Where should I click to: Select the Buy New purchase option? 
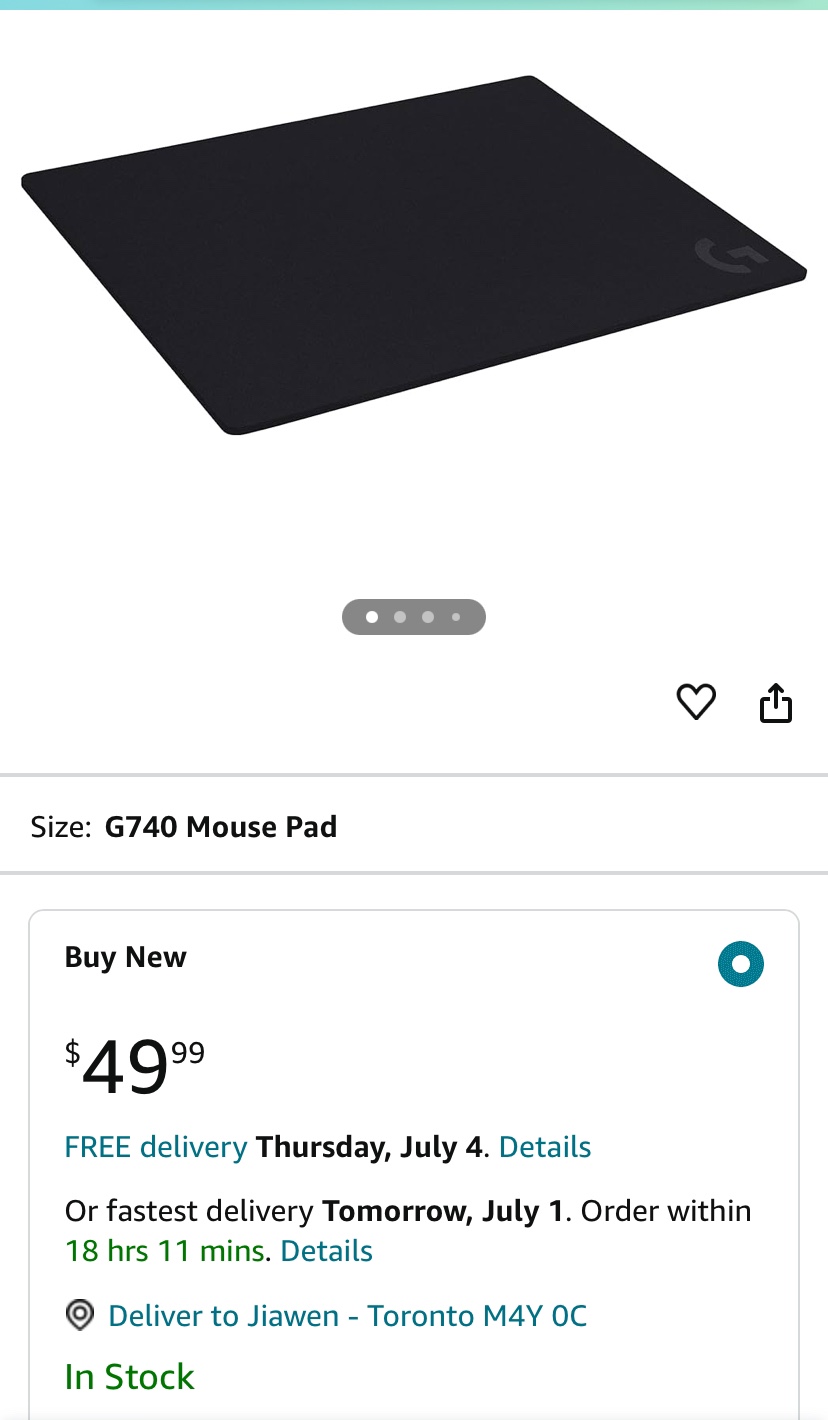coord(125,957)
